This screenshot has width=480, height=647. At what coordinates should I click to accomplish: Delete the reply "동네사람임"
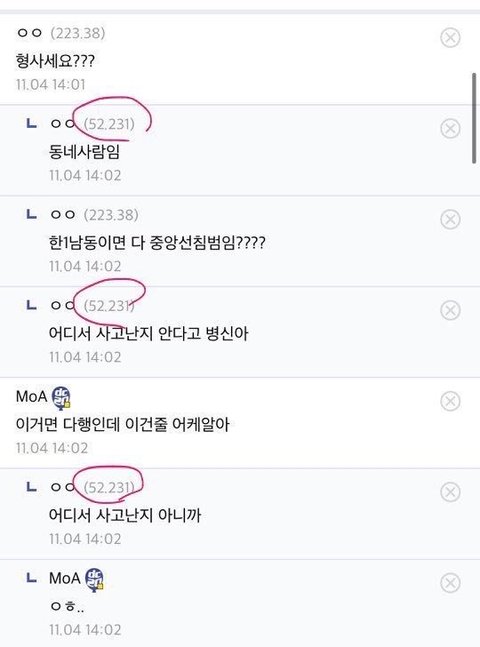click(x=450, y=129)
